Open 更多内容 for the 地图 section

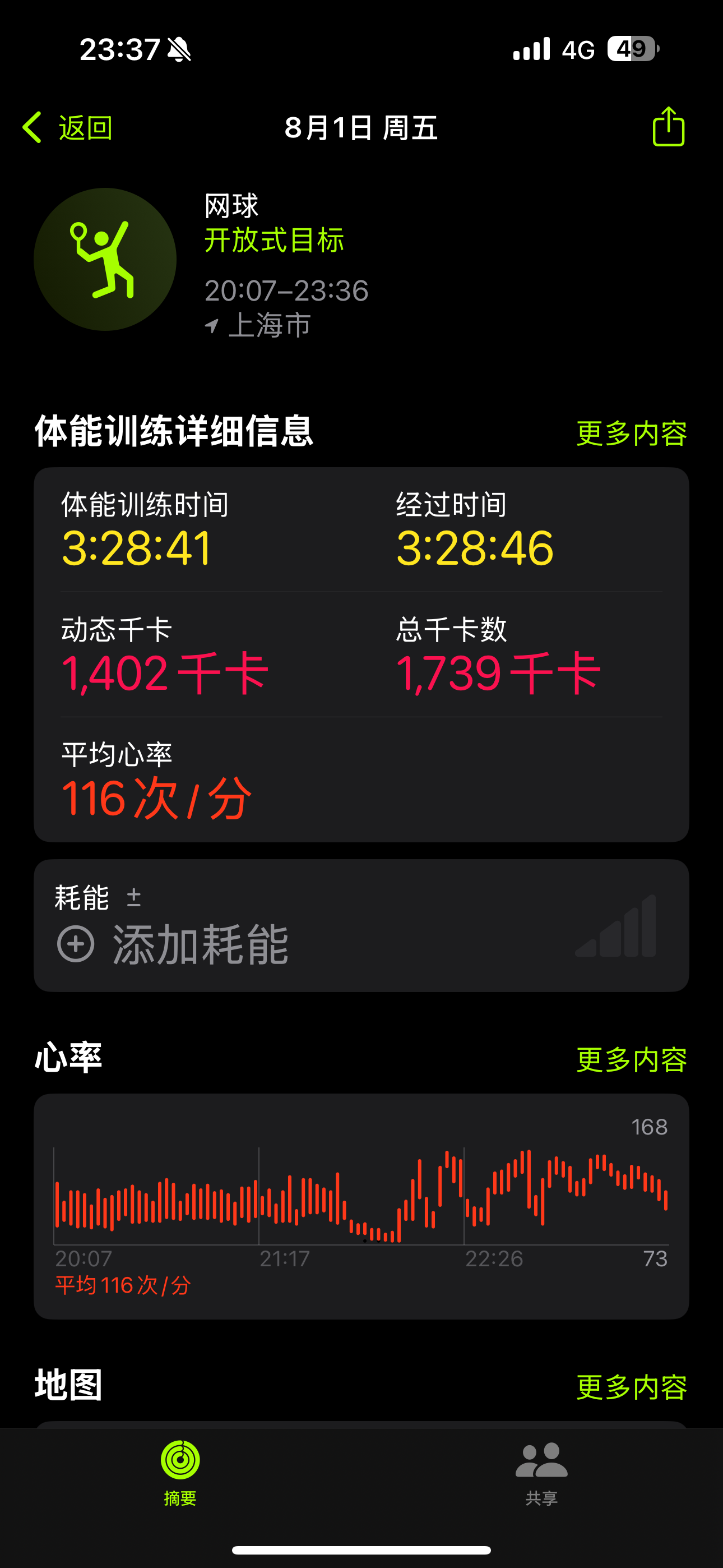[x=631, y=1387]
